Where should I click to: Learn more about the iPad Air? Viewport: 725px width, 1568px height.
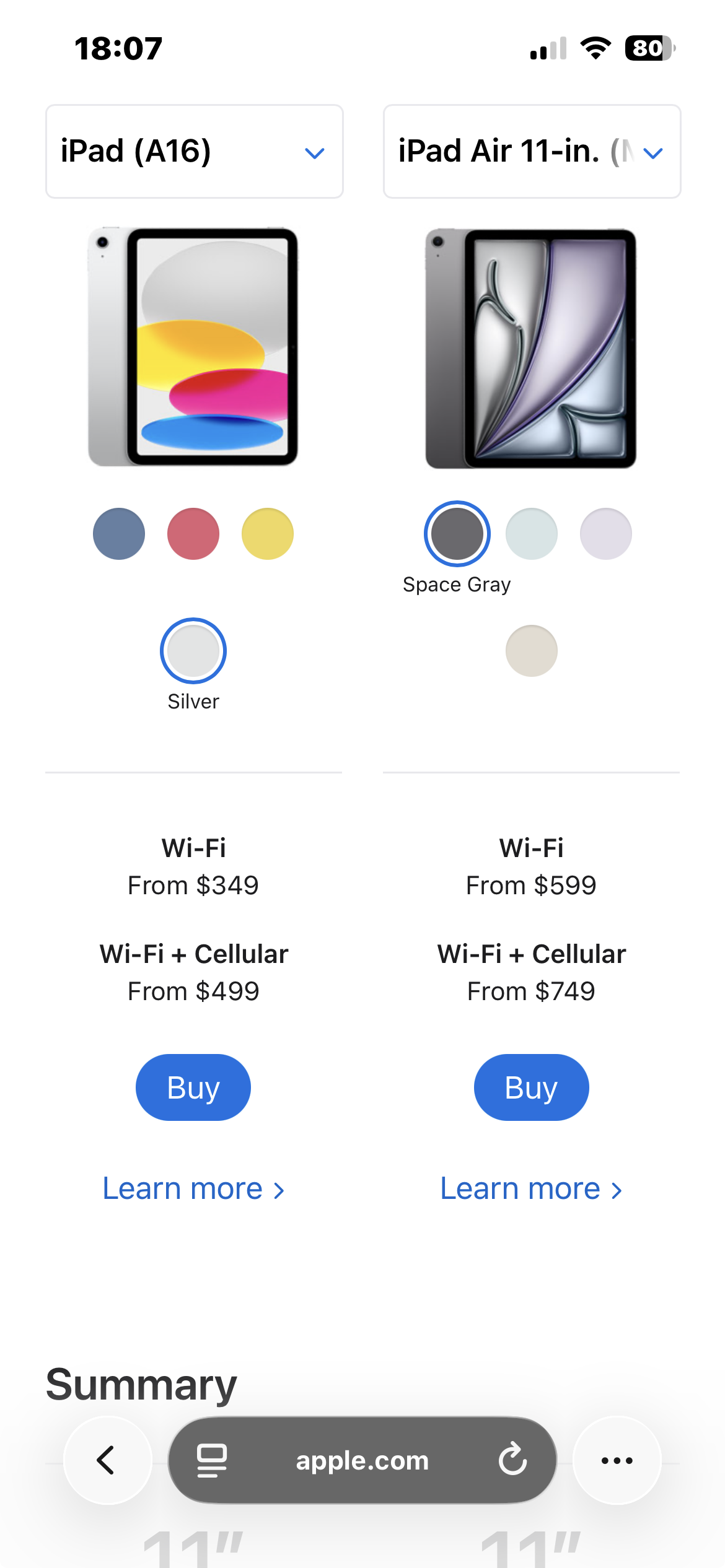pyautogui.click(x=531, y=1189)
